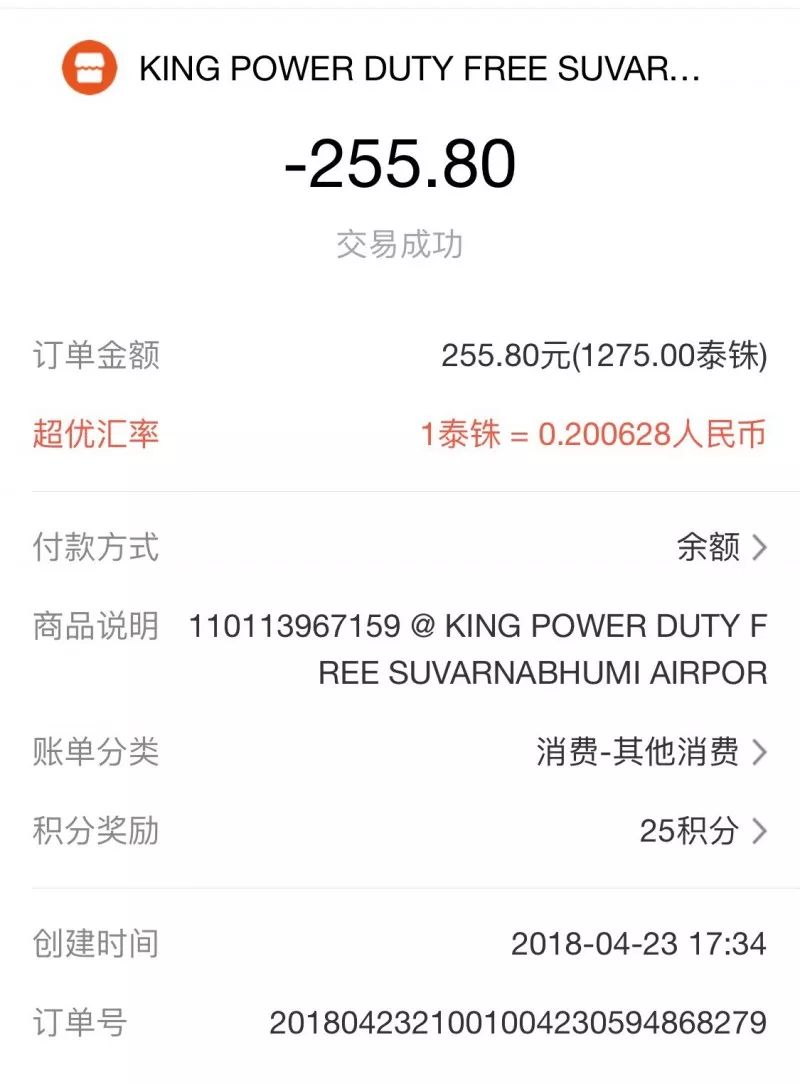800x1084 pixels.
Task: Tap the 255.80元(1275.00泰铢) value
Action: (605, 355)
